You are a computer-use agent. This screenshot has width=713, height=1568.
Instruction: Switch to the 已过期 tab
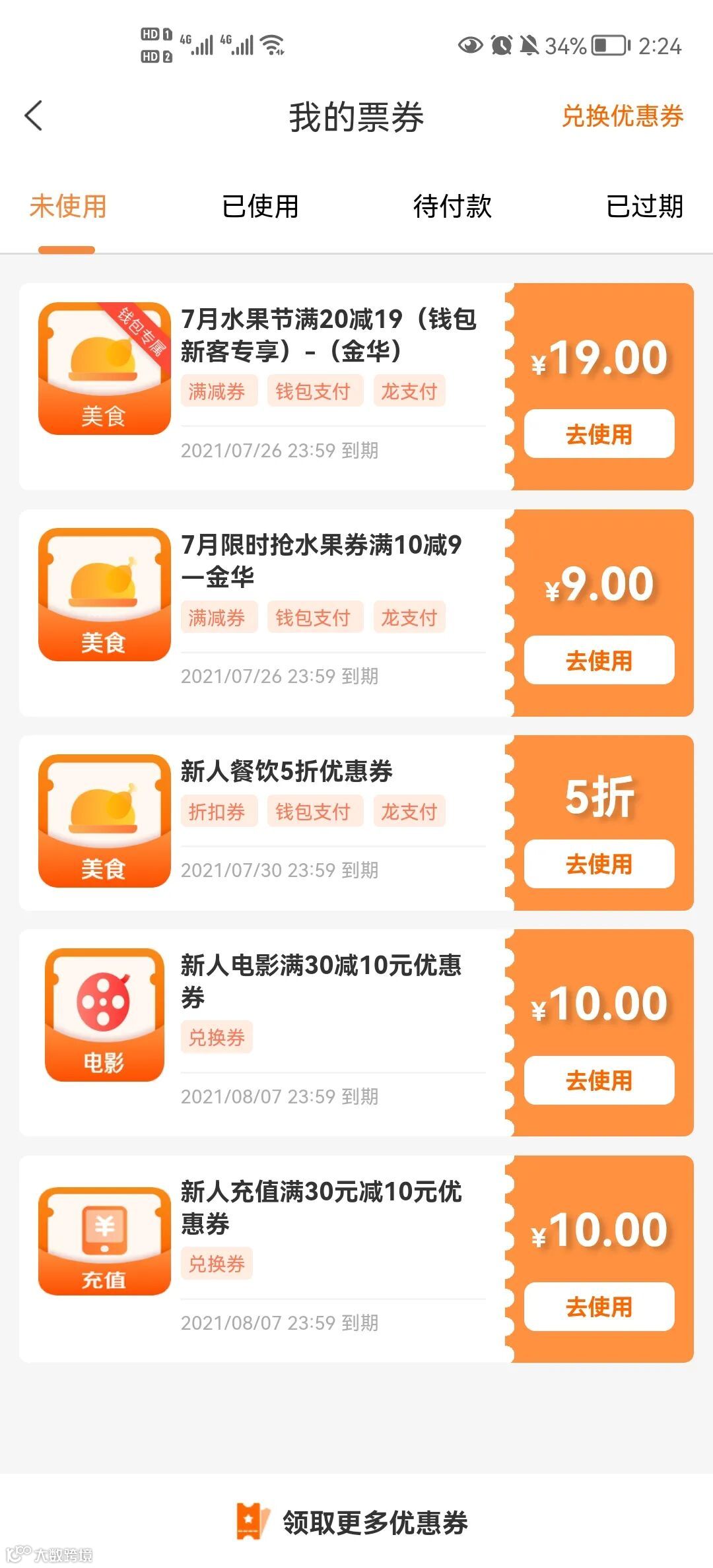click(644, 207)
